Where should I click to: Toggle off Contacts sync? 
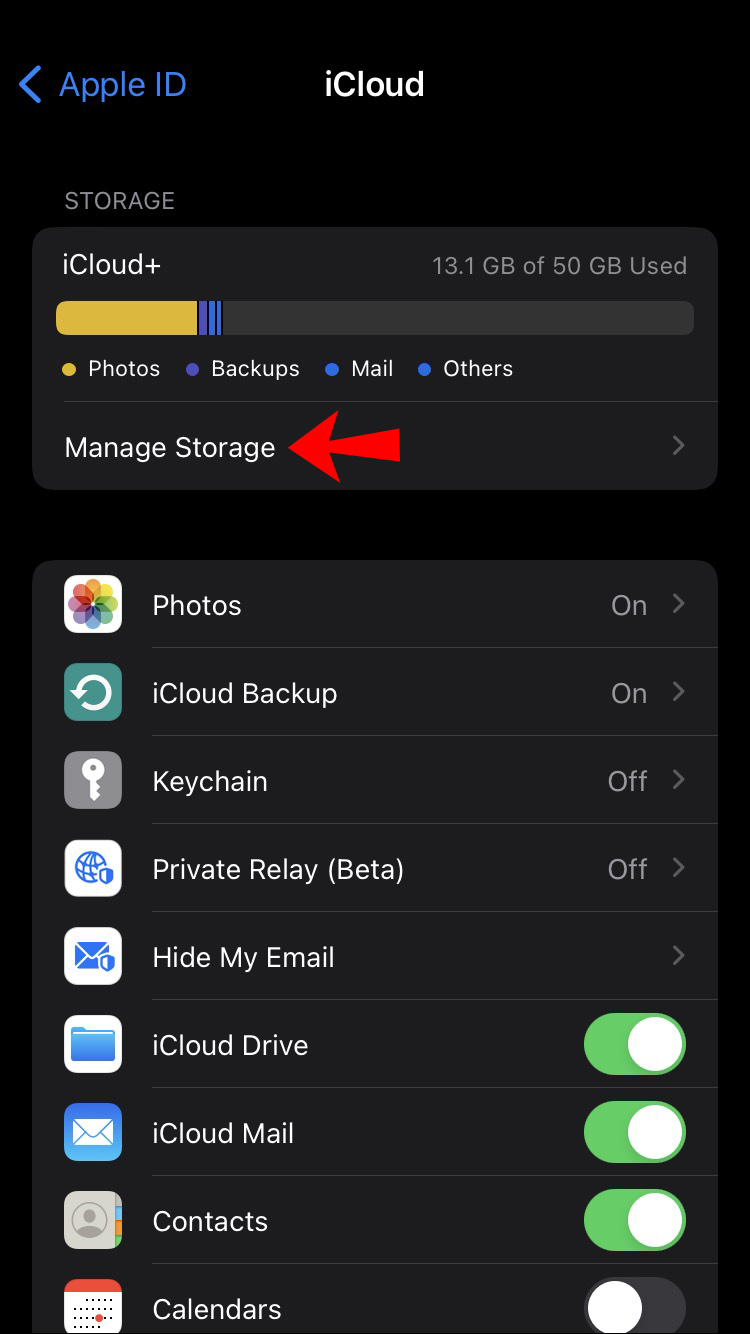pyautogui.click(x=634, y=1221)
